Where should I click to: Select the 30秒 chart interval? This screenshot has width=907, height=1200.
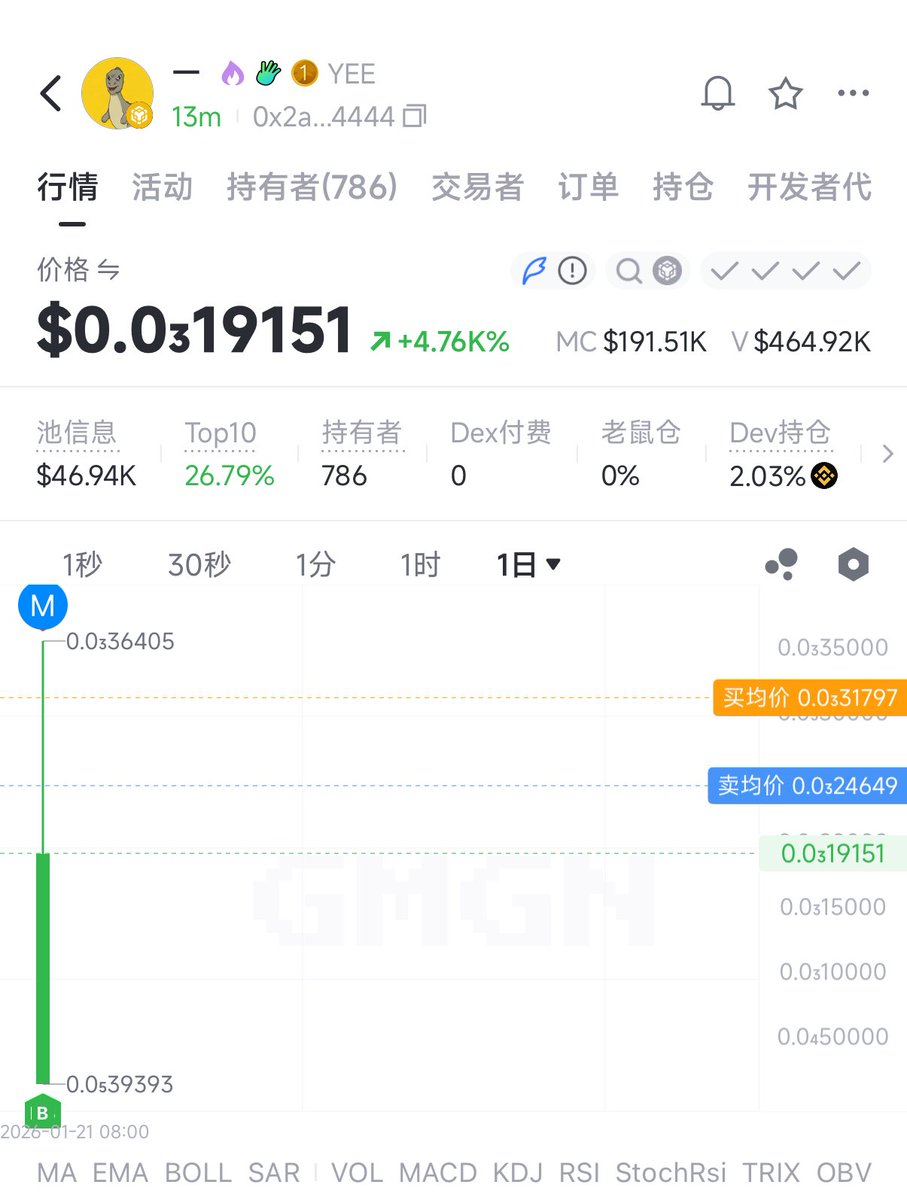199,565
